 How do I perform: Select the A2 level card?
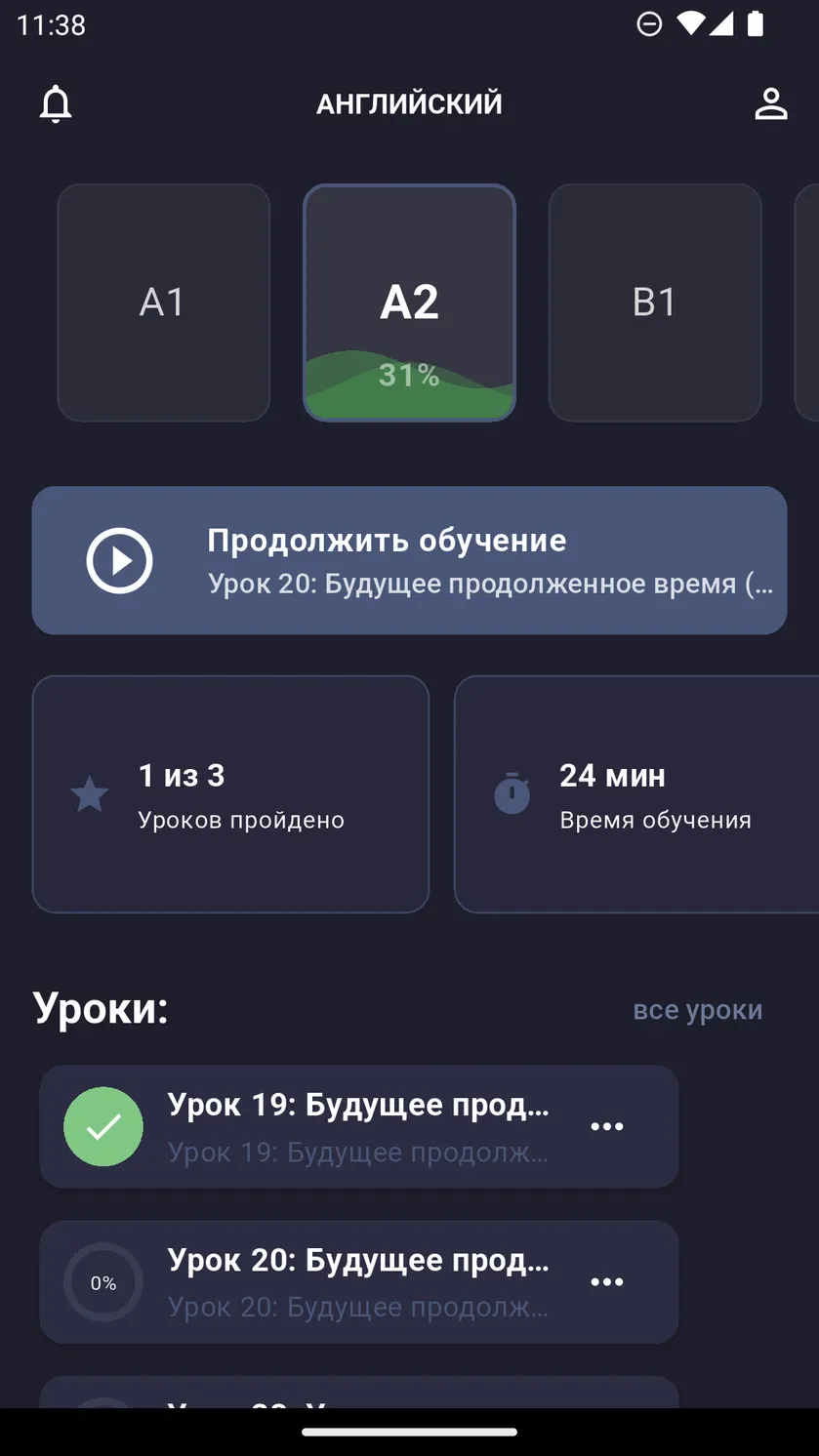point(409,303)
